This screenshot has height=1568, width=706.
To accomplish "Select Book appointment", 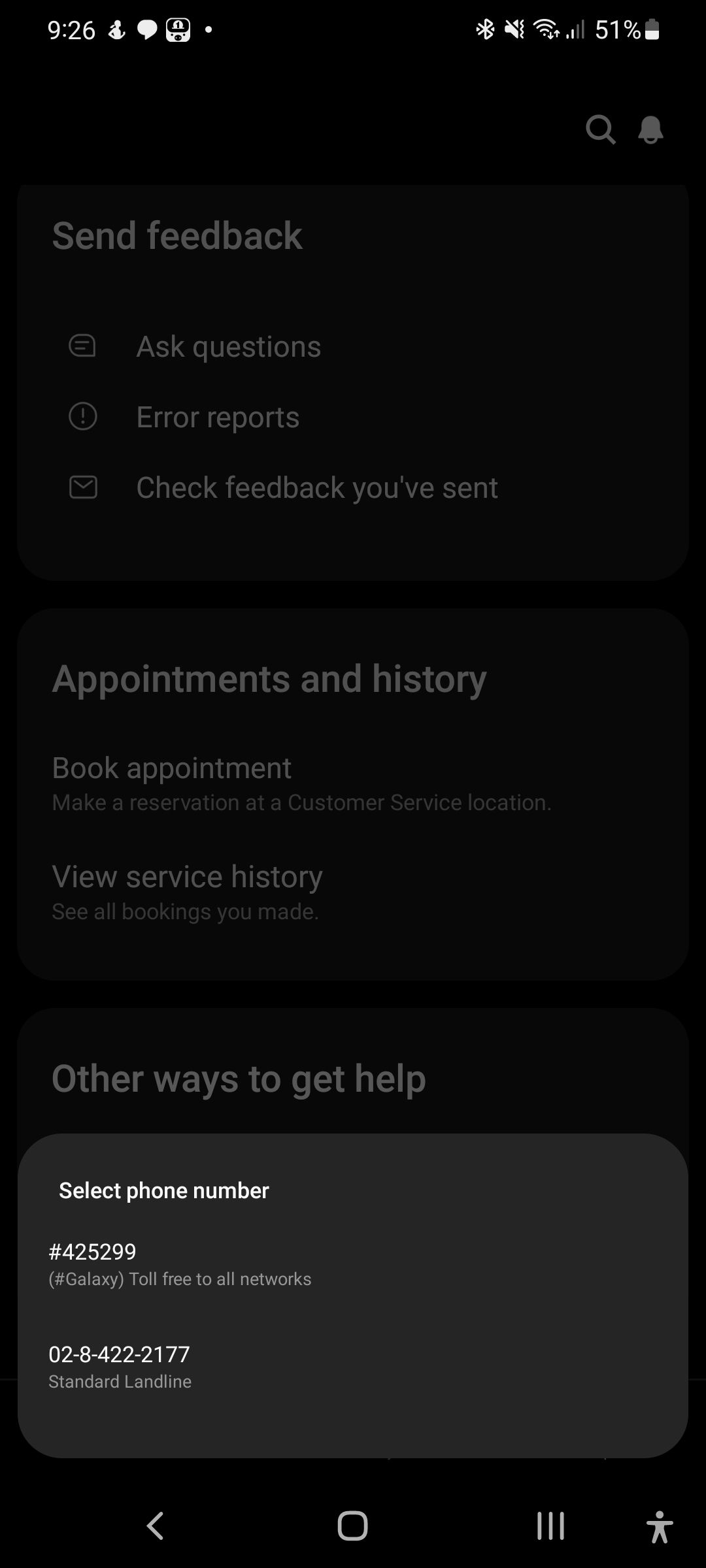I will [172, 768].
